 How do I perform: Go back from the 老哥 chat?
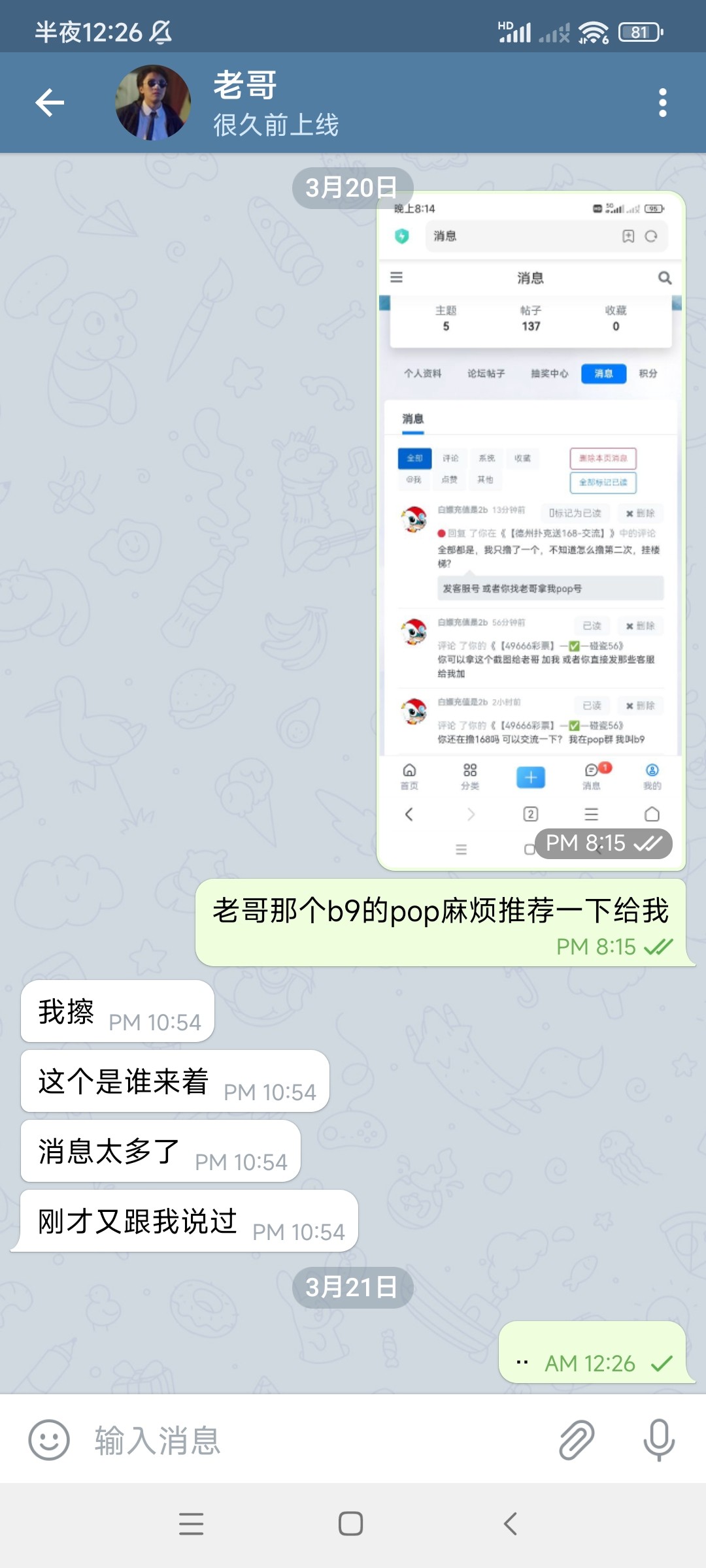click(50, 103)
